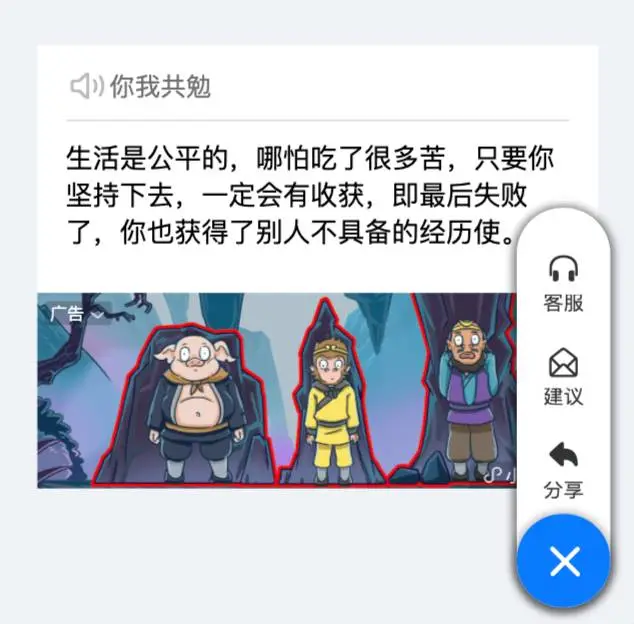Contact 客服 customer service
The height and width of the screenshot is (624, 634).
564,283
